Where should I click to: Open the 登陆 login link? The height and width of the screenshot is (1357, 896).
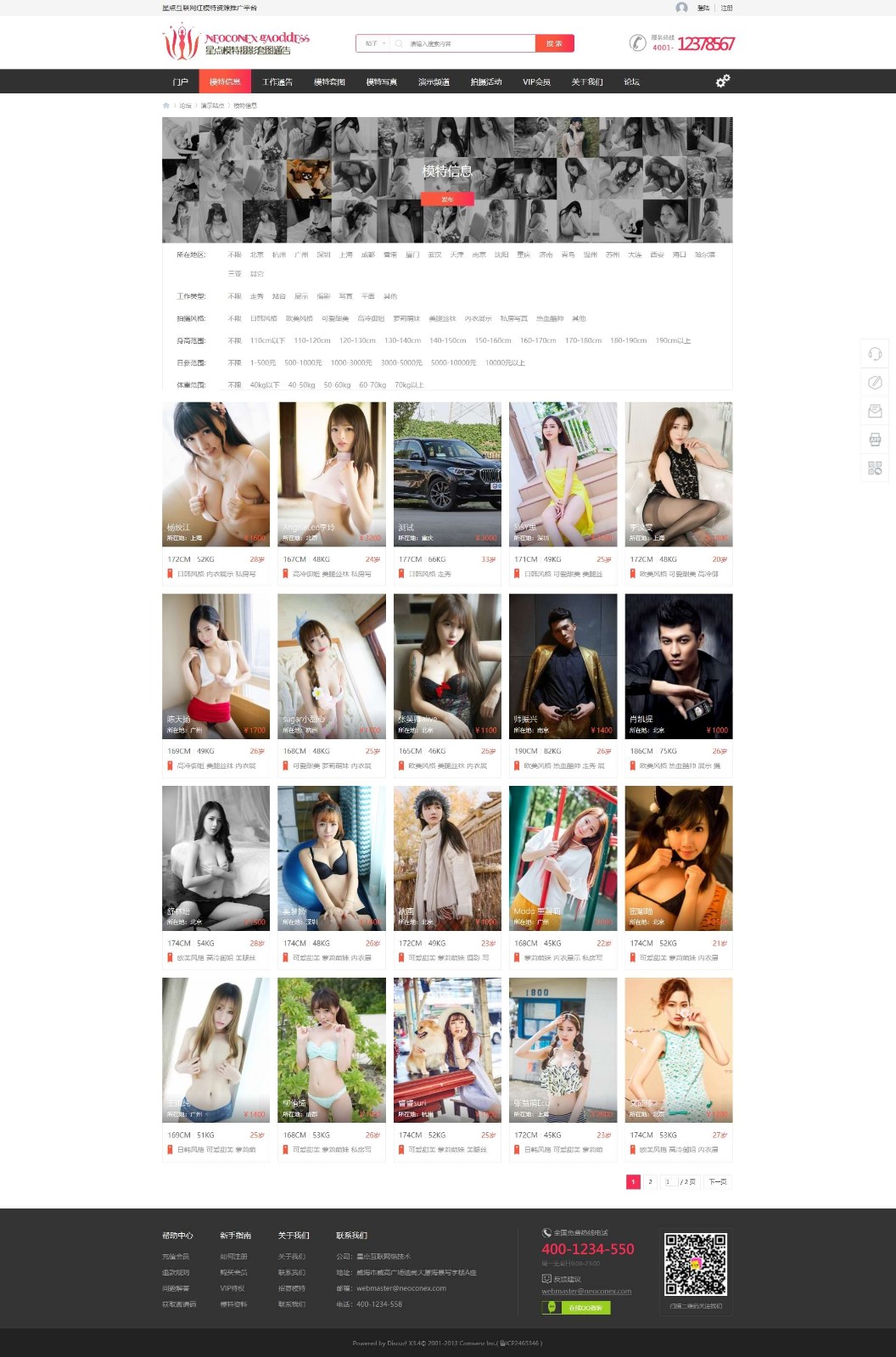(703, 8)
